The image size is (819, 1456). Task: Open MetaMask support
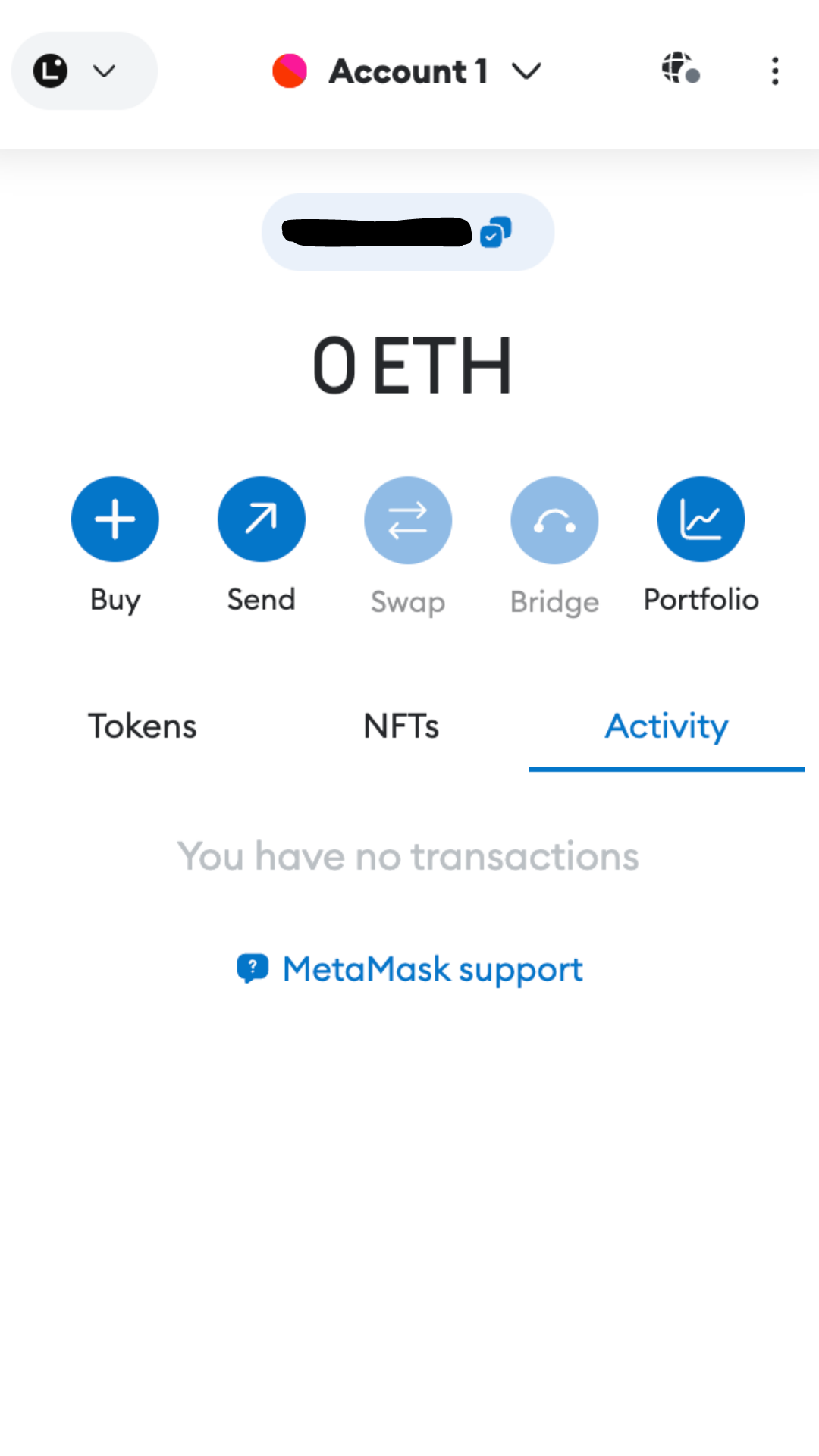tap(431, 968)
